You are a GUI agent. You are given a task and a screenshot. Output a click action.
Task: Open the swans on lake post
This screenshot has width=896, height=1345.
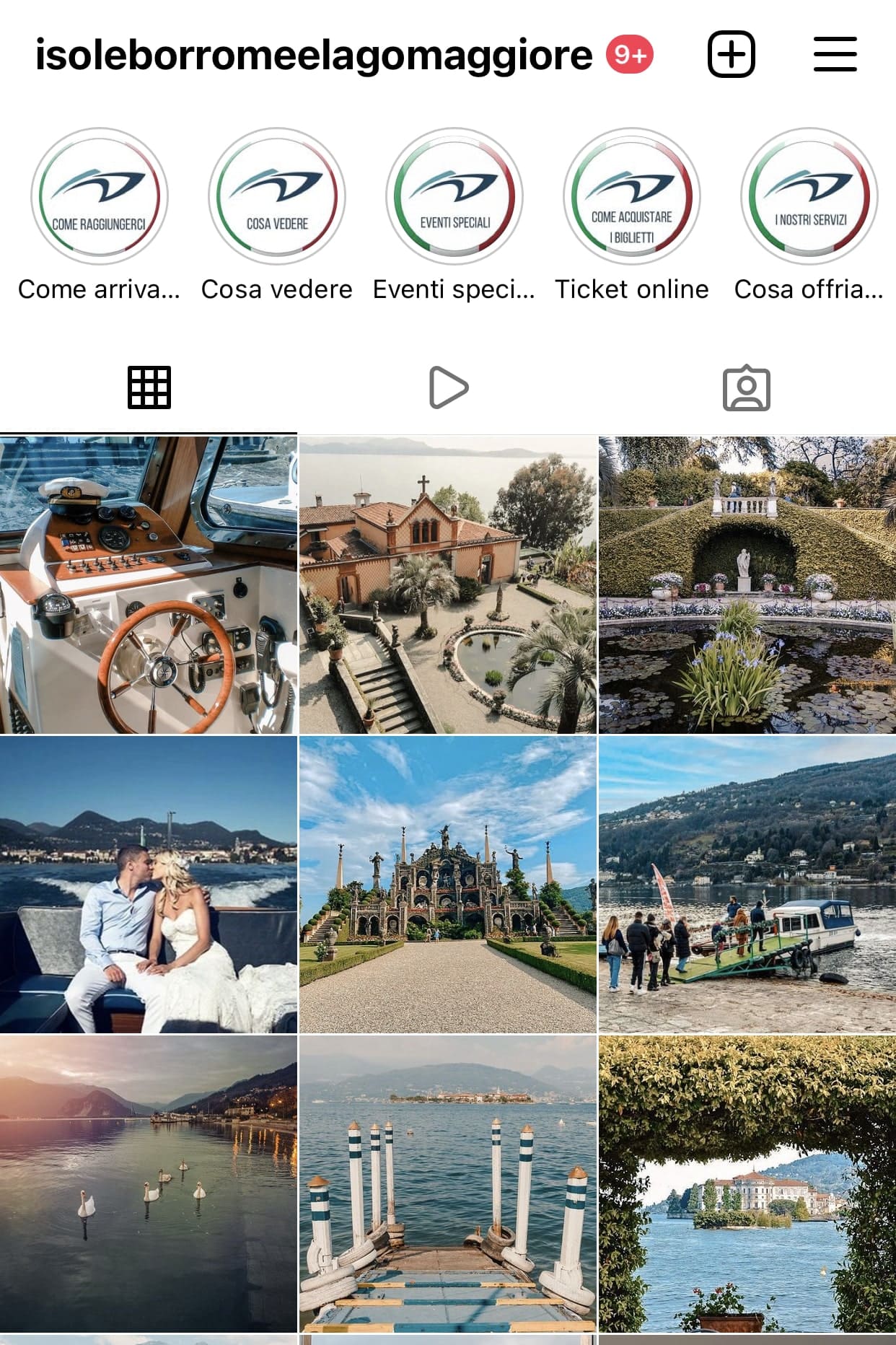(x=149, y=1184)
